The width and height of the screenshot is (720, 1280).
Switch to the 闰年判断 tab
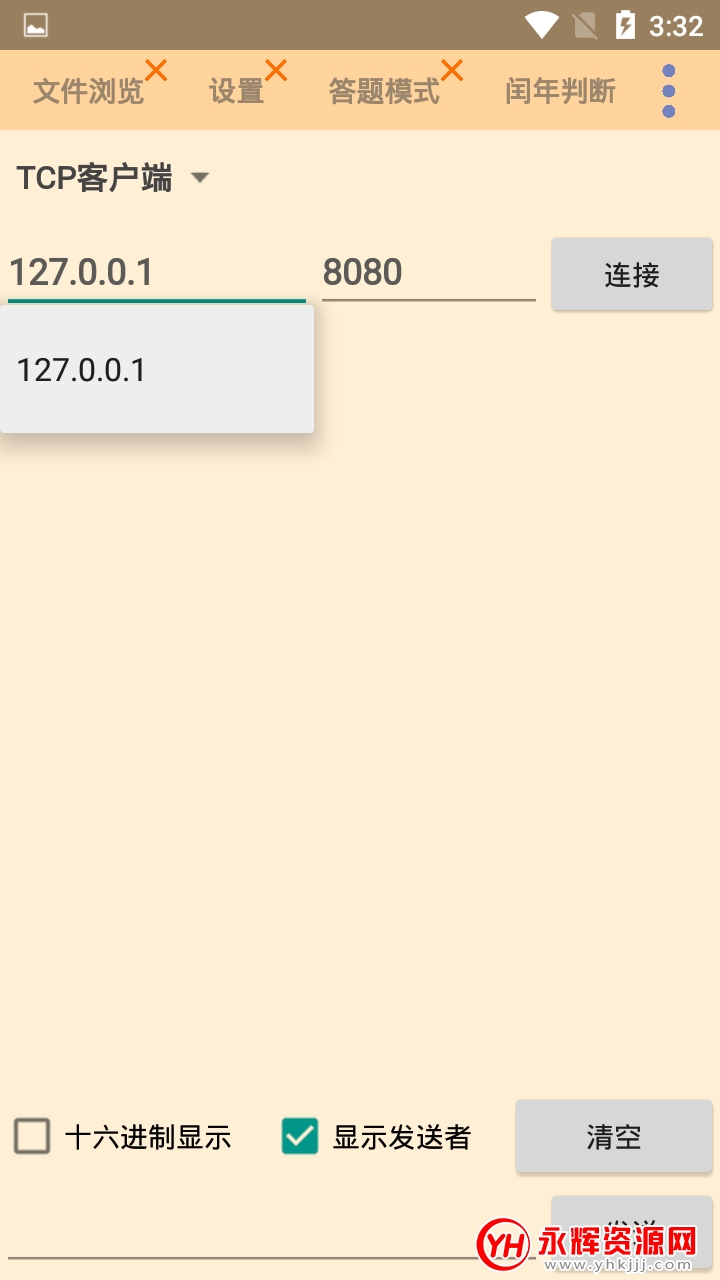tap(560, 91)
